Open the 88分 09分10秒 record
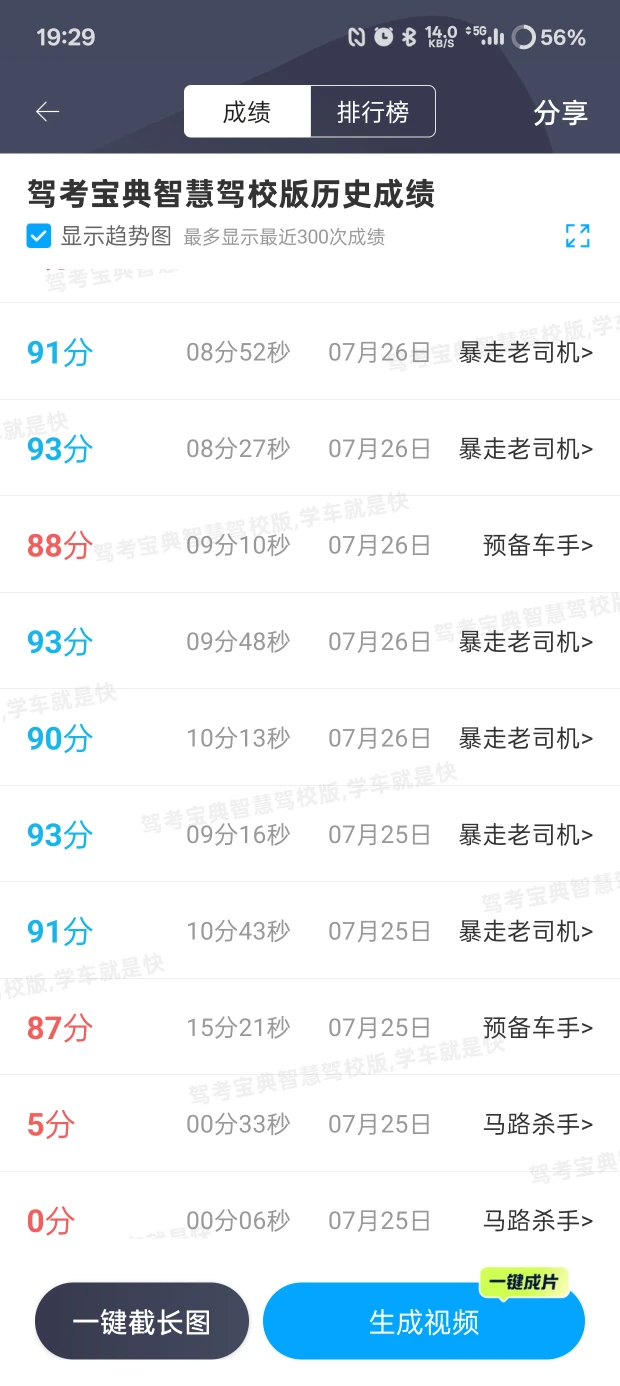 310,545
